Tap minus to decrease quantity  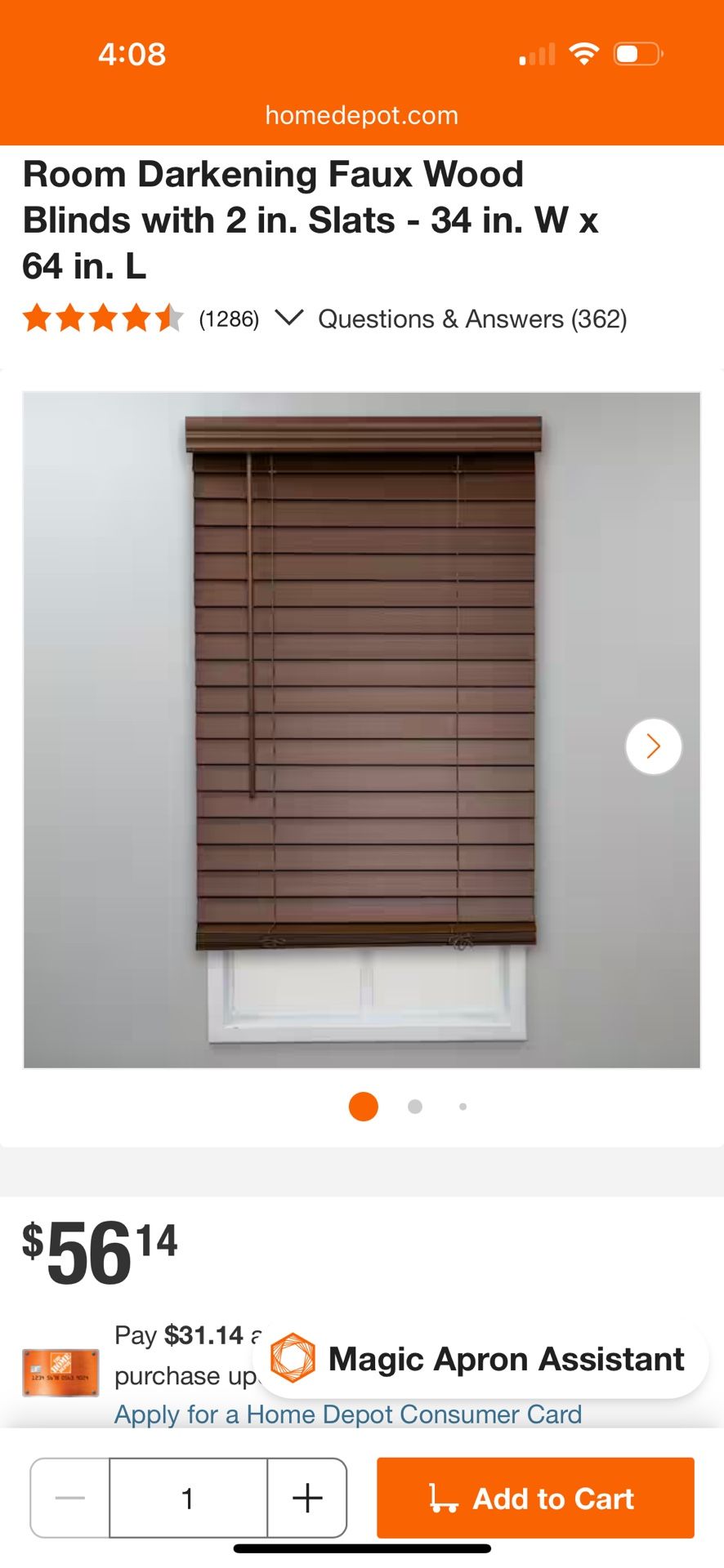(69, 1499)
